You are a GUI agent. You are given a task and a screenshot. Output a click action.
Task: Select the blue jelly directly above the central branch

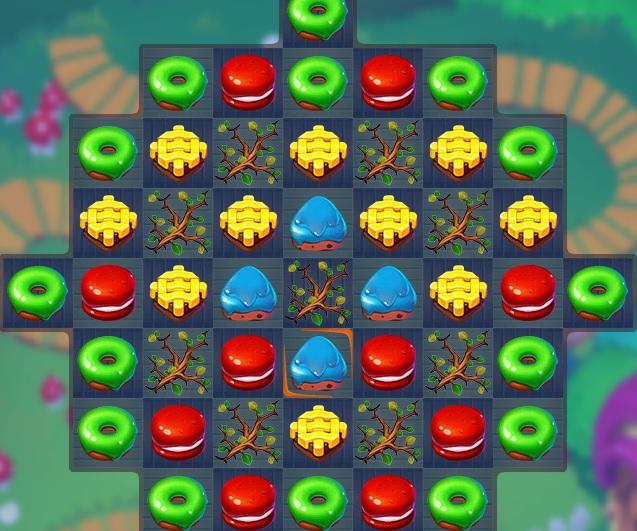coord(318,222)
